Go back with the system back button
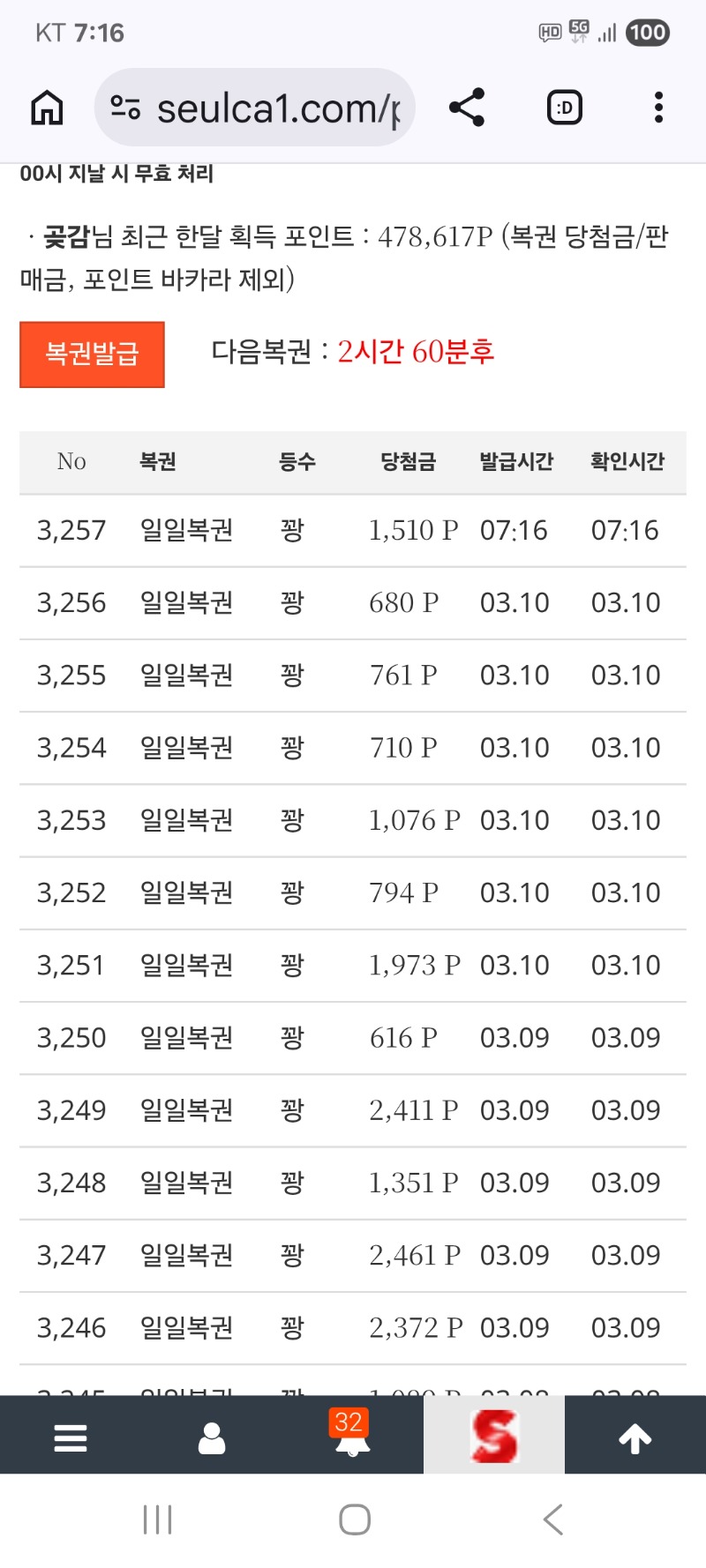706x1568 pixels. tap(553, 1519)
